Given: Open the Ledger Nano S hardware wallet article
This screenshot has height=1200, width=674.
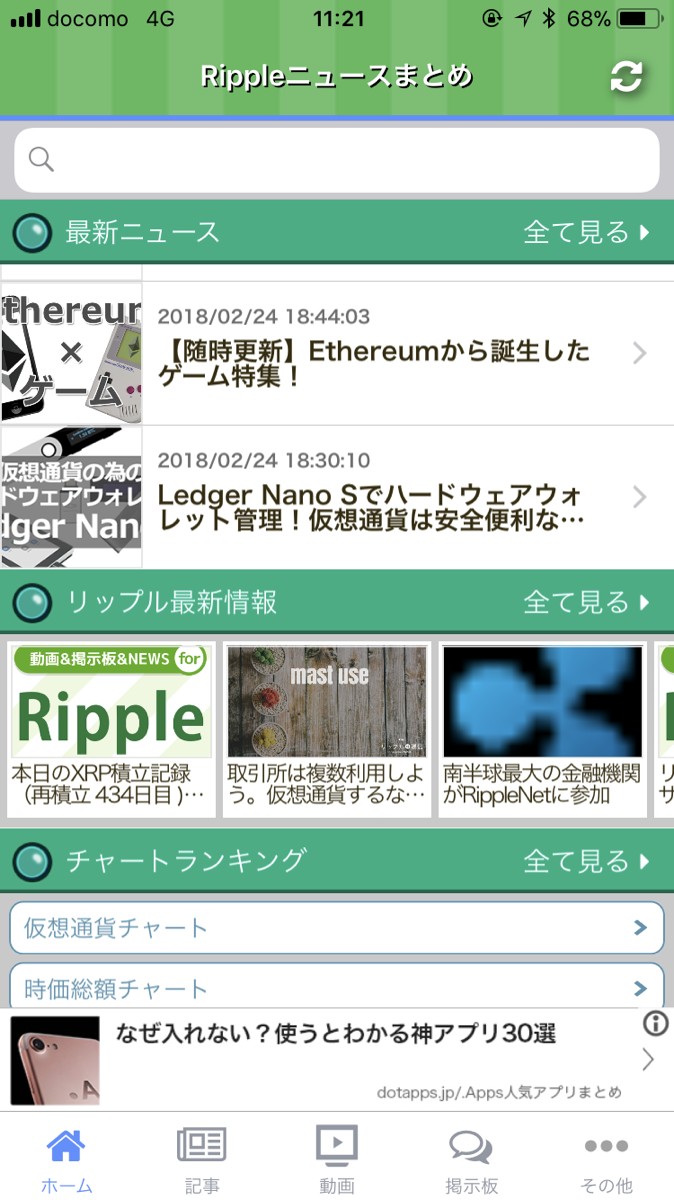Looking at the screenshot, I should point(337,497).
